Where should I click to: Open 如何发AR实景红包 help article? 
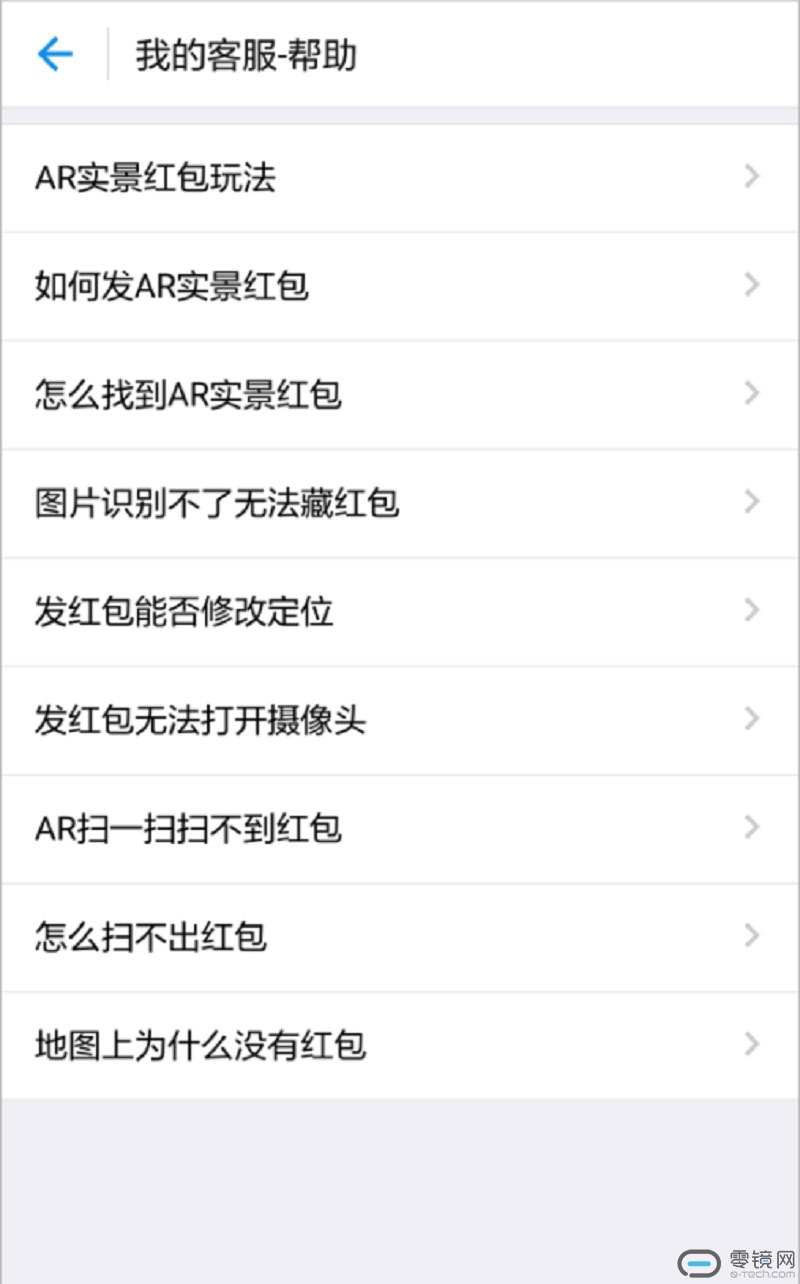coord(400,287)
